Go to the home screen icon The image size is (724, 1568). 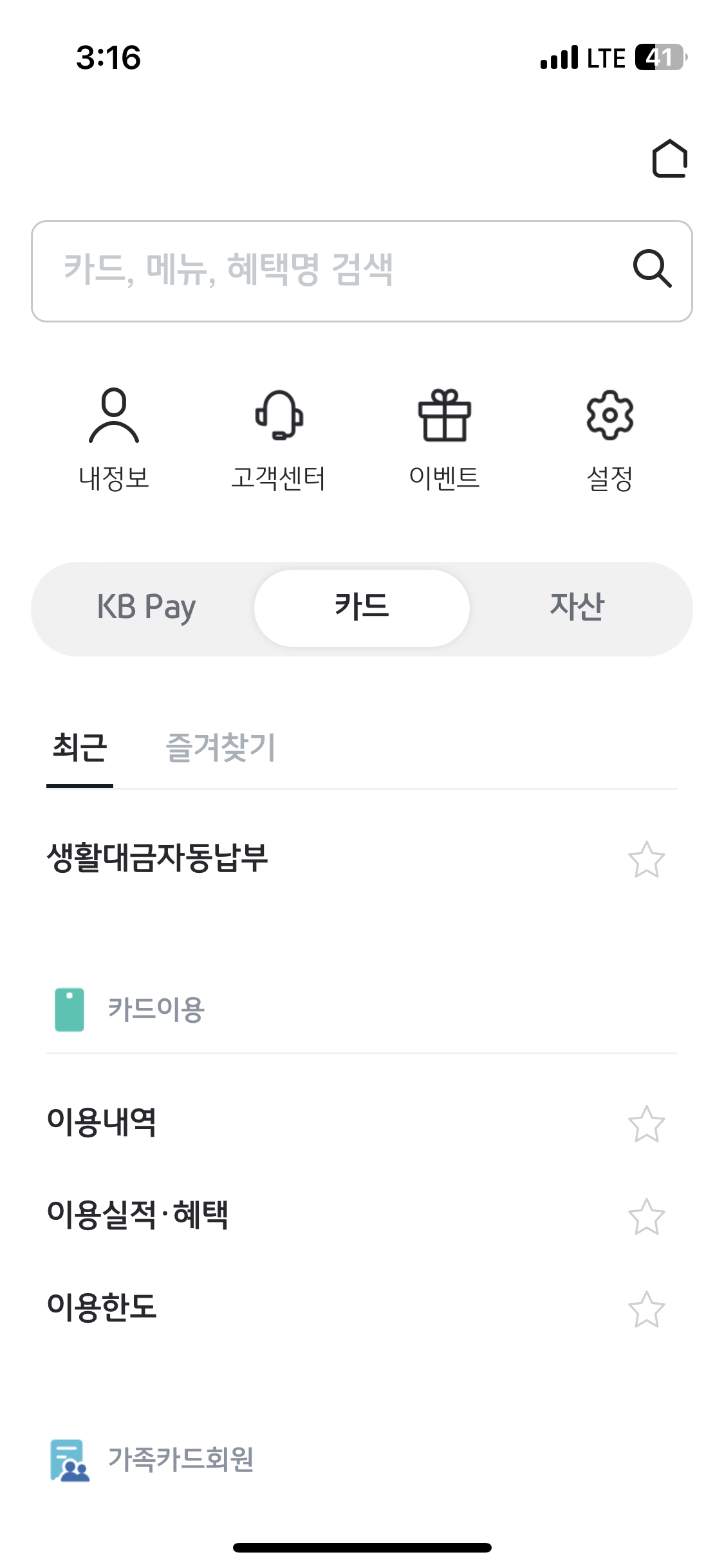click(669, 158)
